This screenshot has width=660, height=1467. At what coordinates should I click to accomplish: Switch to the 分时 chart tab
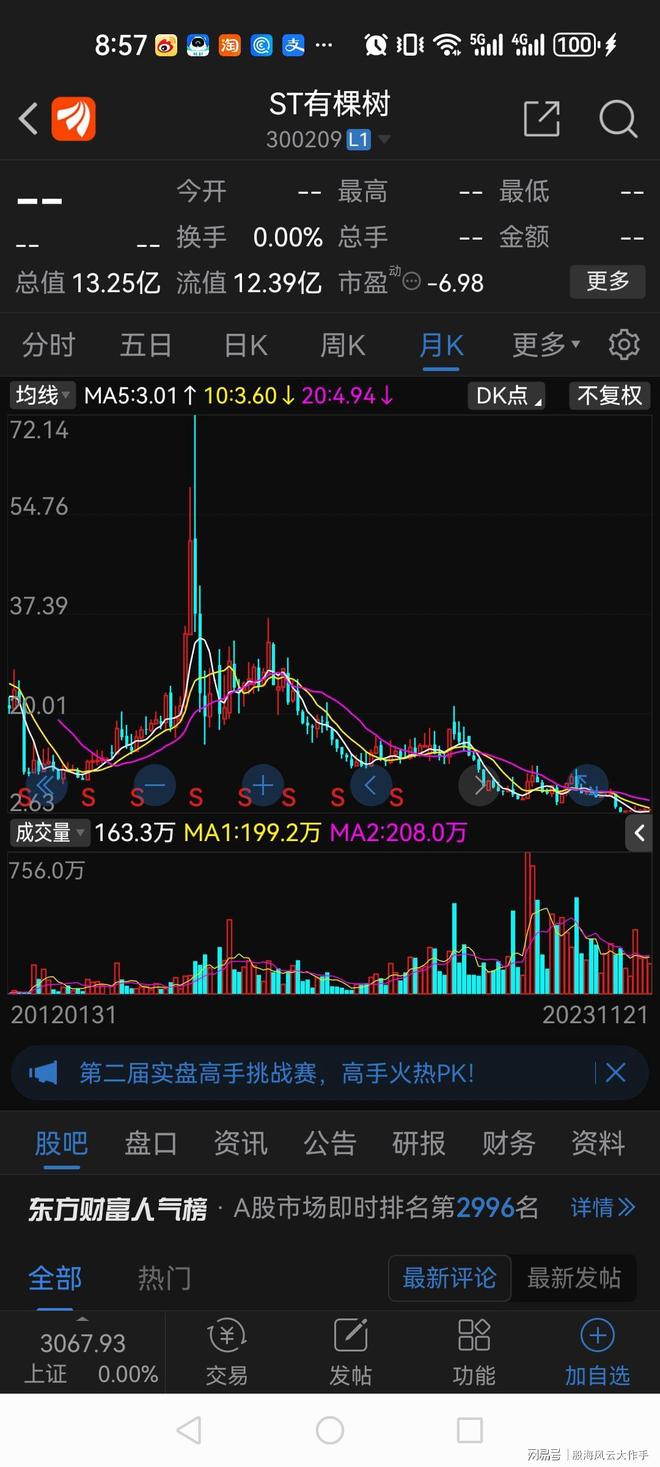48,345
